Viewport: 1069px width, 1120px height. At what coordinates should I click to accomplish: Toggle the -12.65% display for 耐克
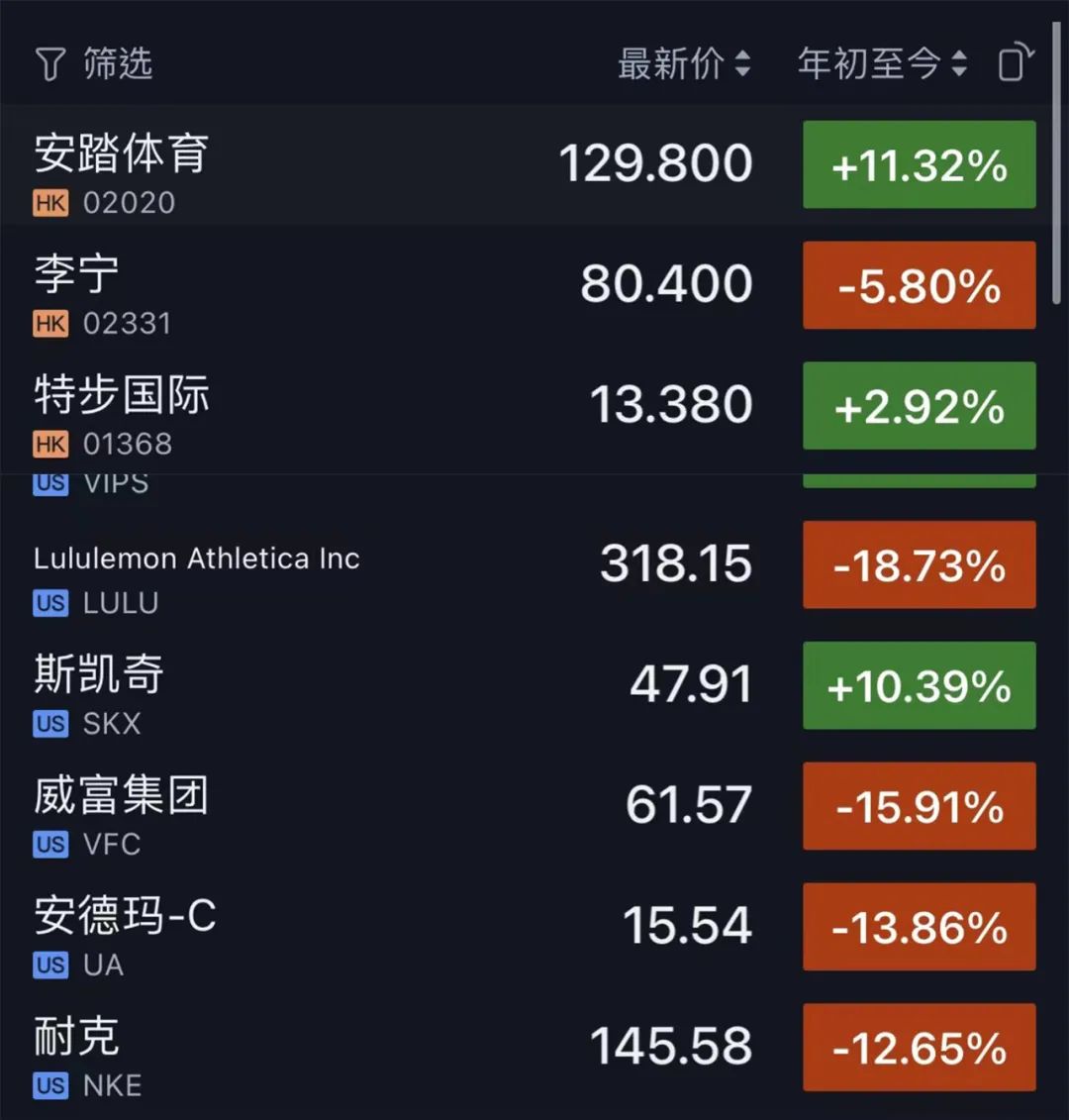click(919, 1047)
